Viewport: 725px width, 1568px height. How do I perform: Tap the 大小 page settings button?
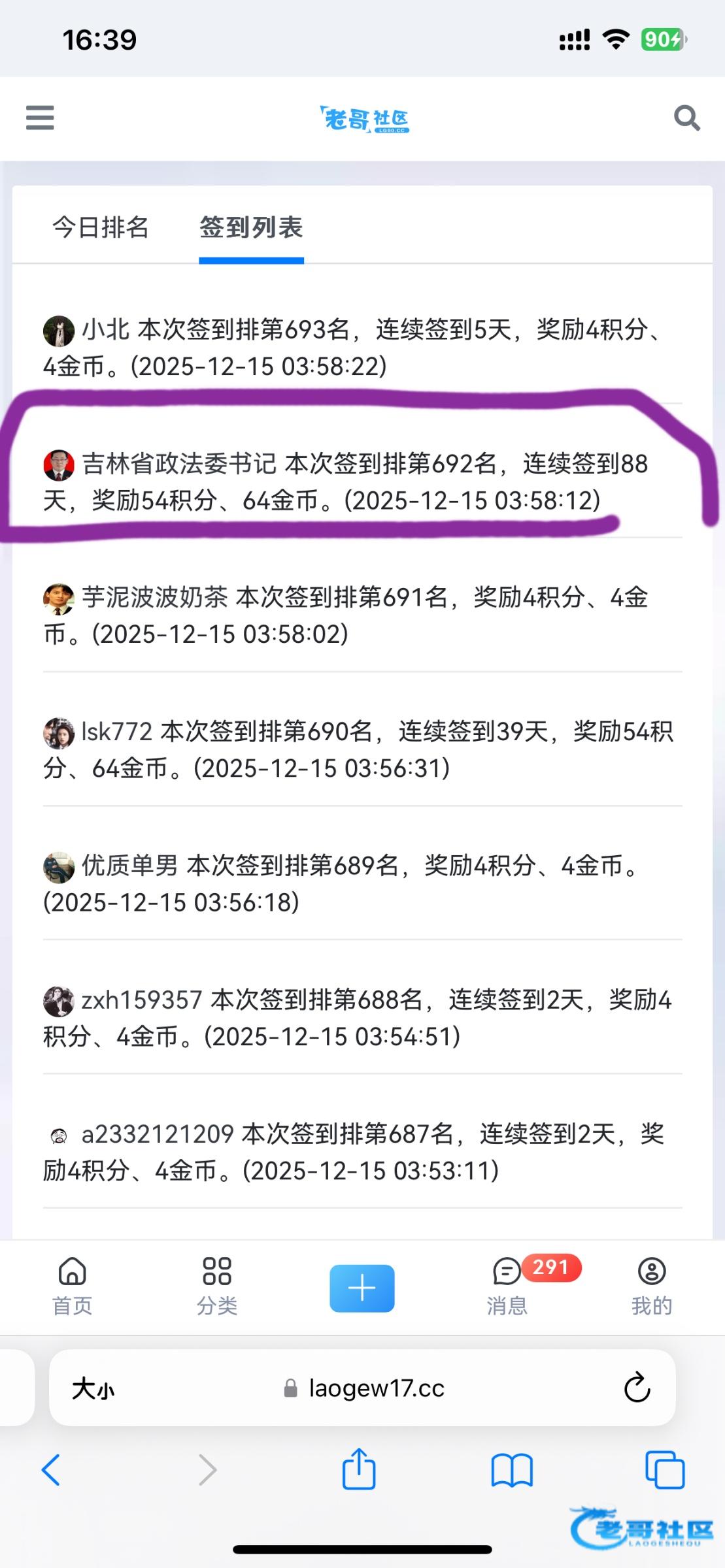[93, 1388]
